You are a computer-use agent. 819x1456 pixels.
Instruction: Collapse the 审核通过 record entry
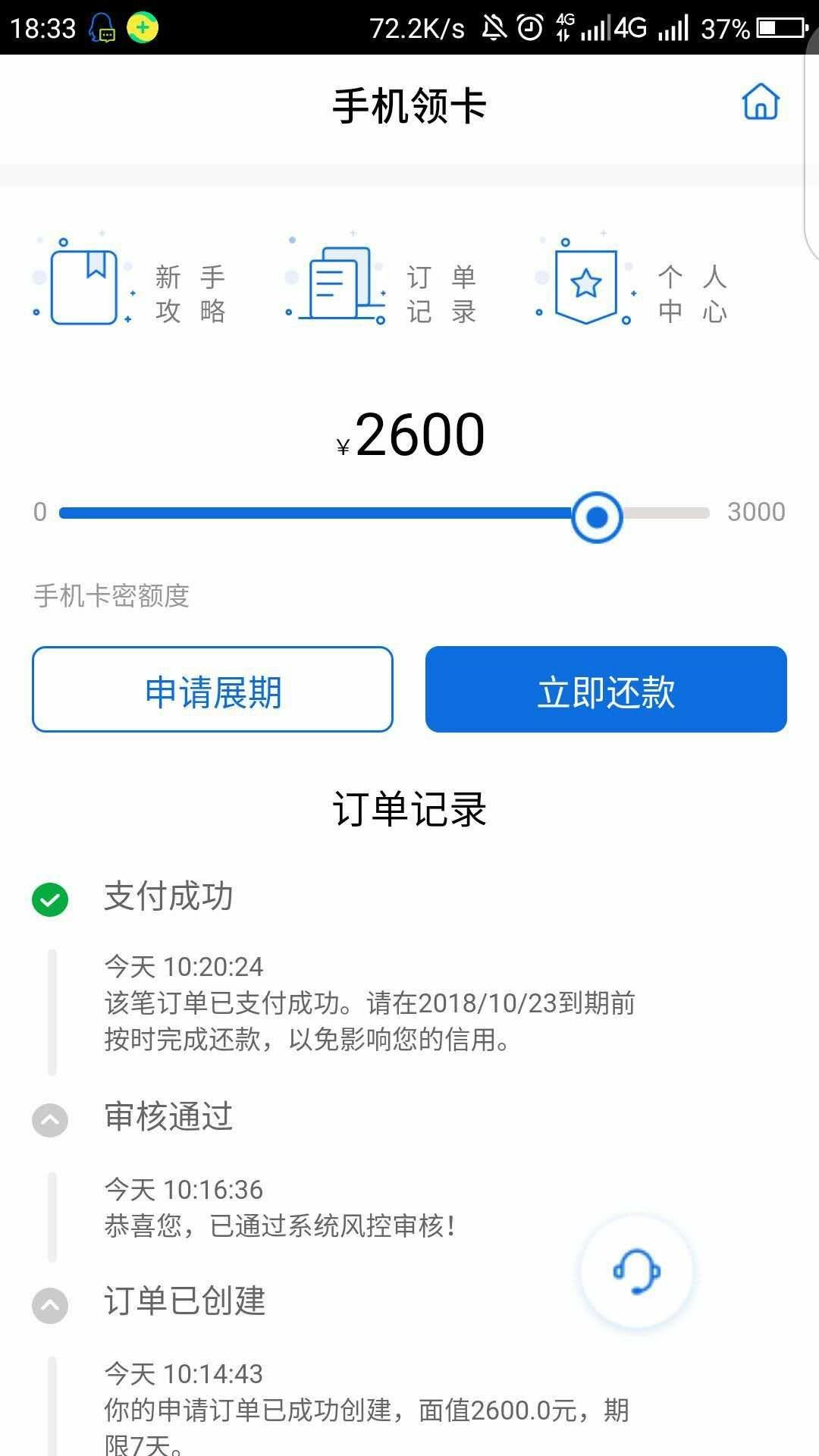(50, 1119)
